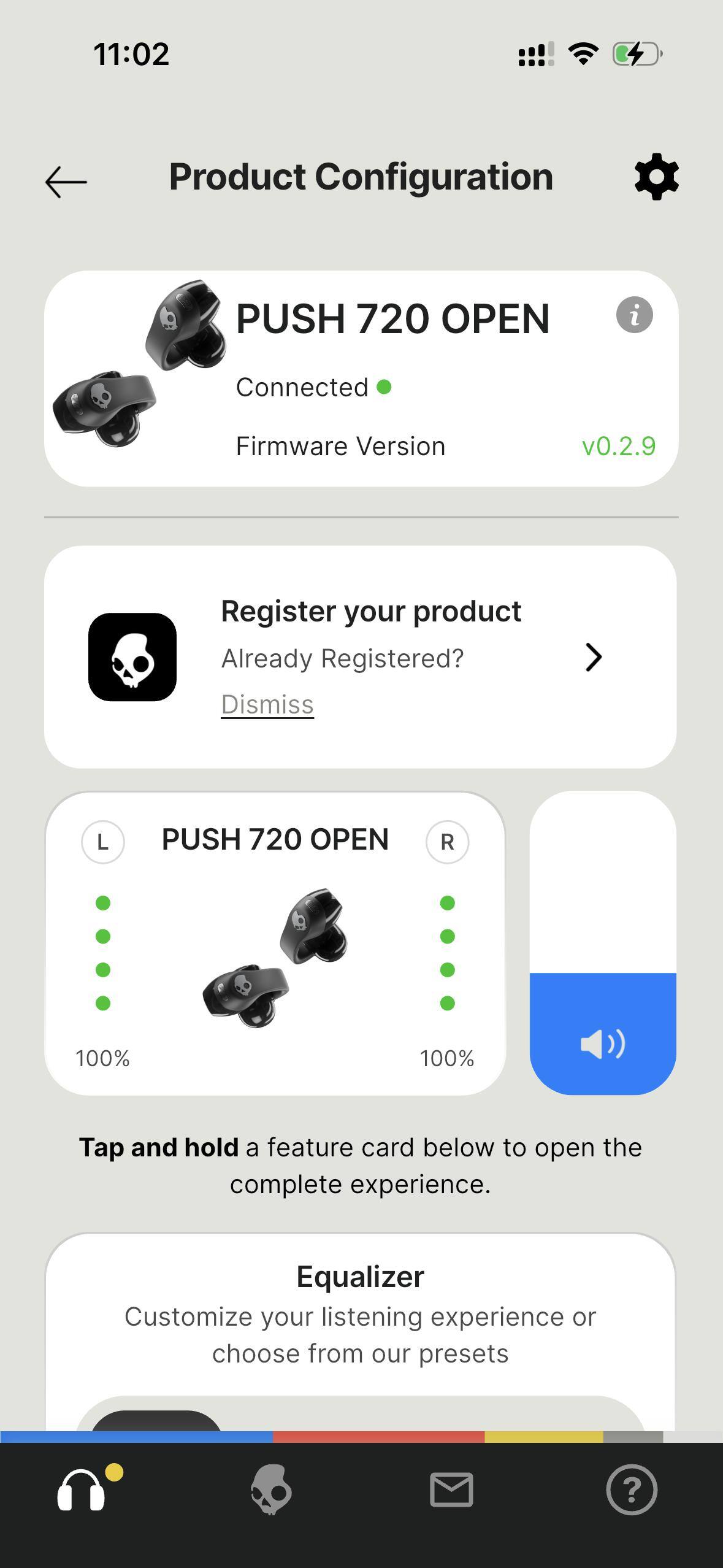Screen dimensions: 723x1568
Task: Open the help question mark tab
Action: 632,1489
